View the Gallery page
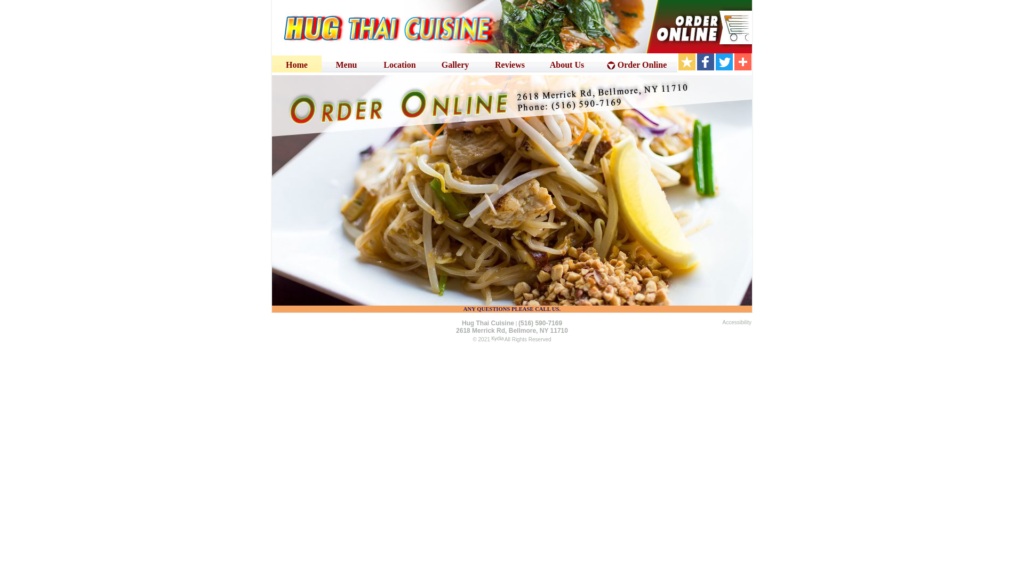The image size is (1024, 576). [455, 65]
